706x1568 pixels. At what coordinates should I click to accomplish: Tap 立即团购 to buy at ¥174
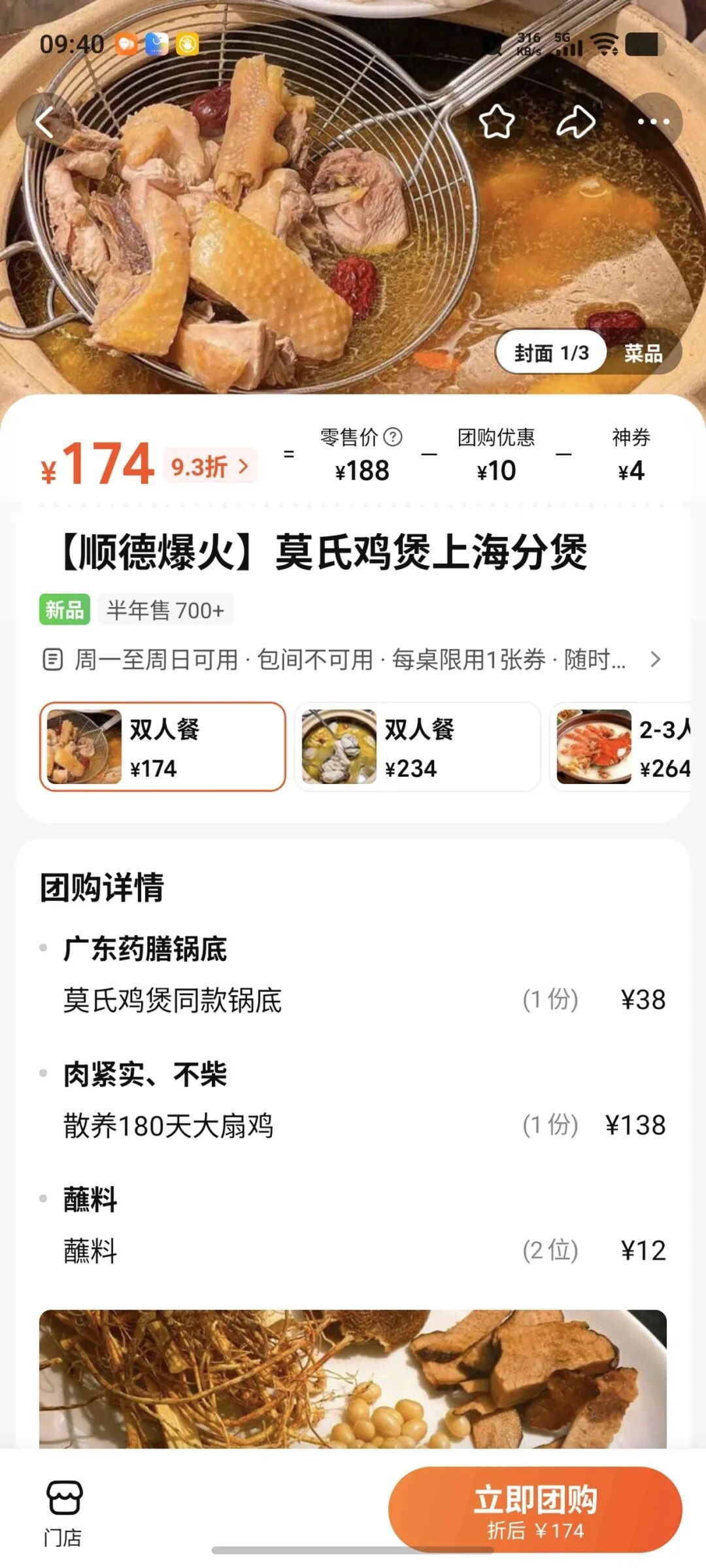[x=535, y=1509]
